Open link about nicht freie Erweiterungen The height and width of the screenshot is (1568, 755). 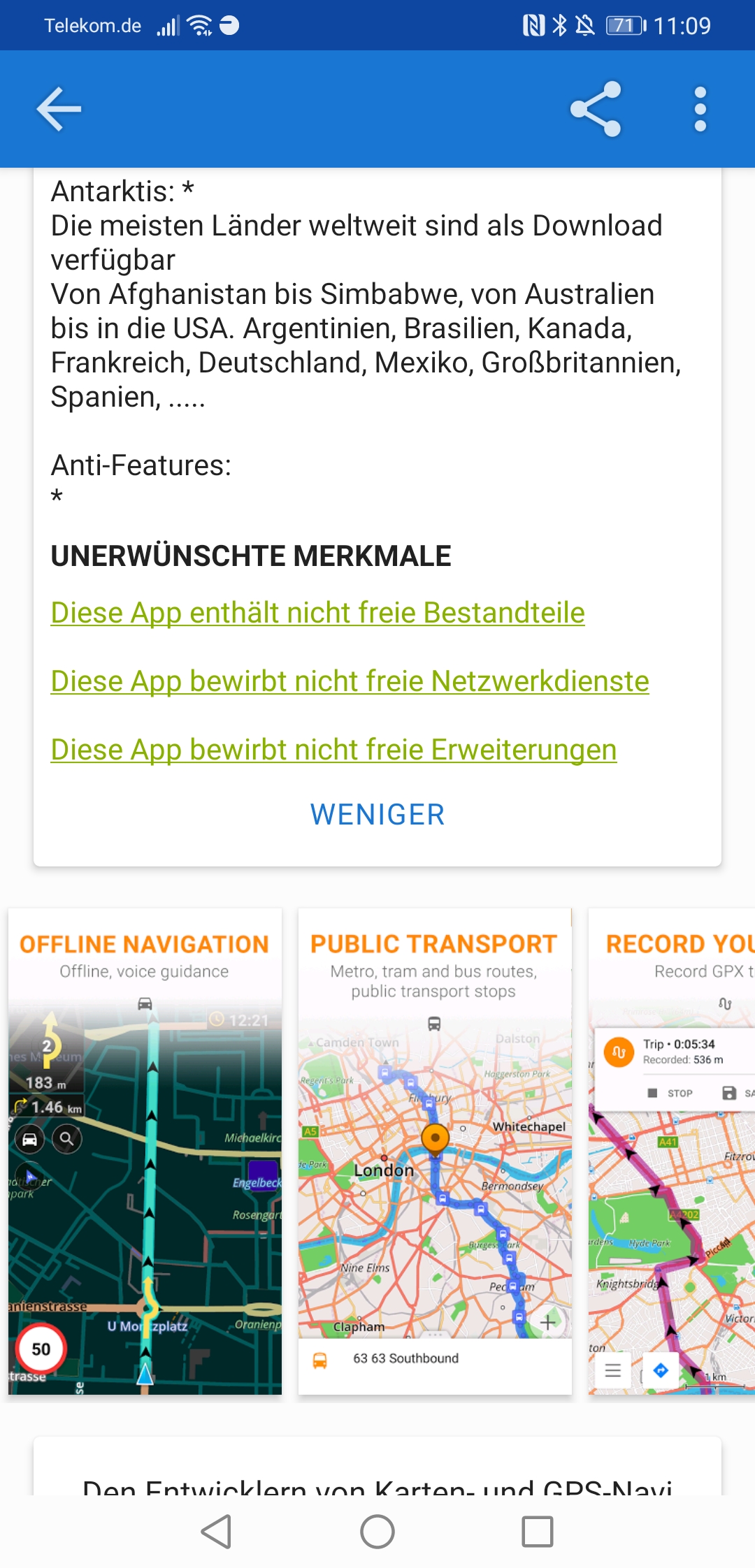pos(333,750)
